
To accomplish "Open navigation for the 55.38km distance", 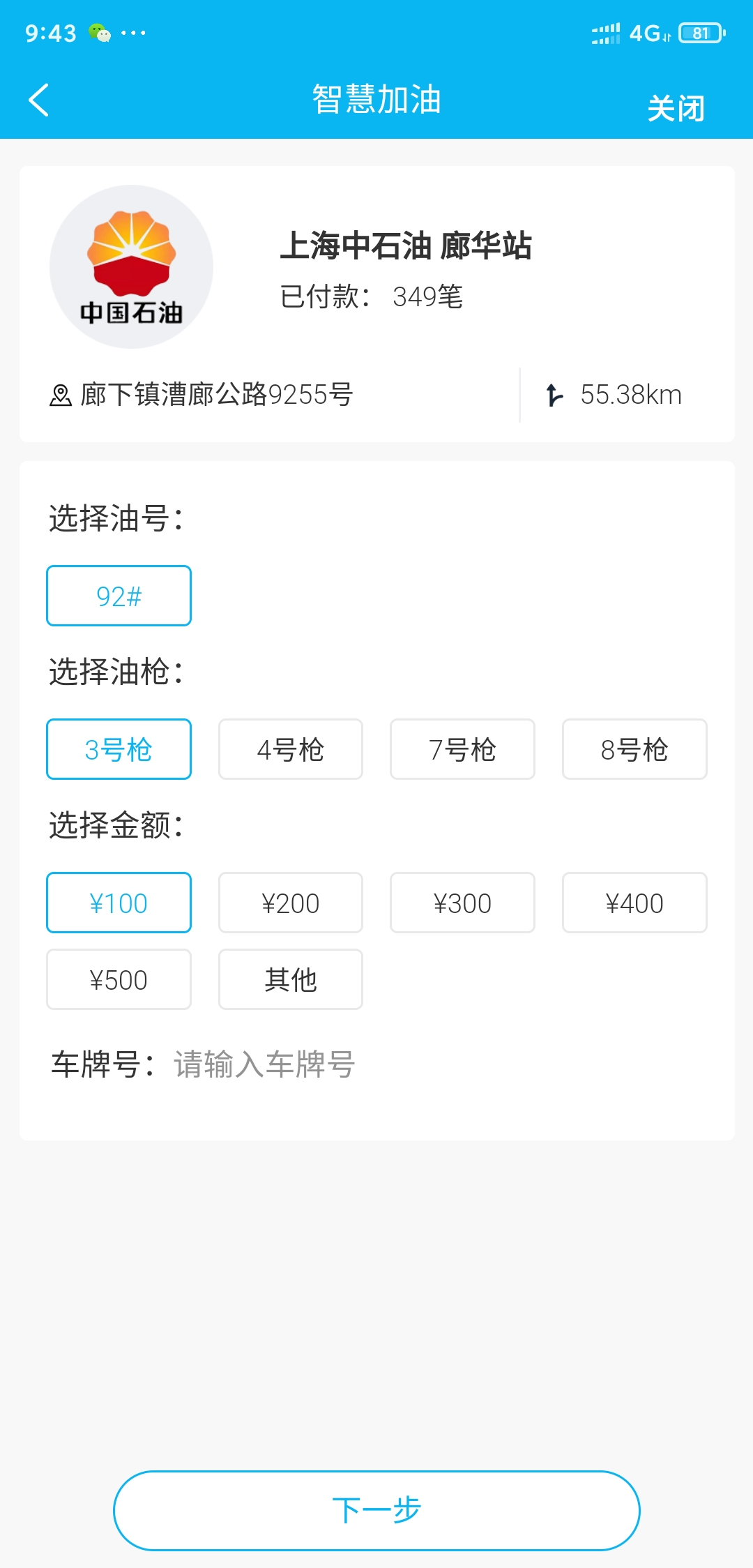I will click(x=614, y=395).
